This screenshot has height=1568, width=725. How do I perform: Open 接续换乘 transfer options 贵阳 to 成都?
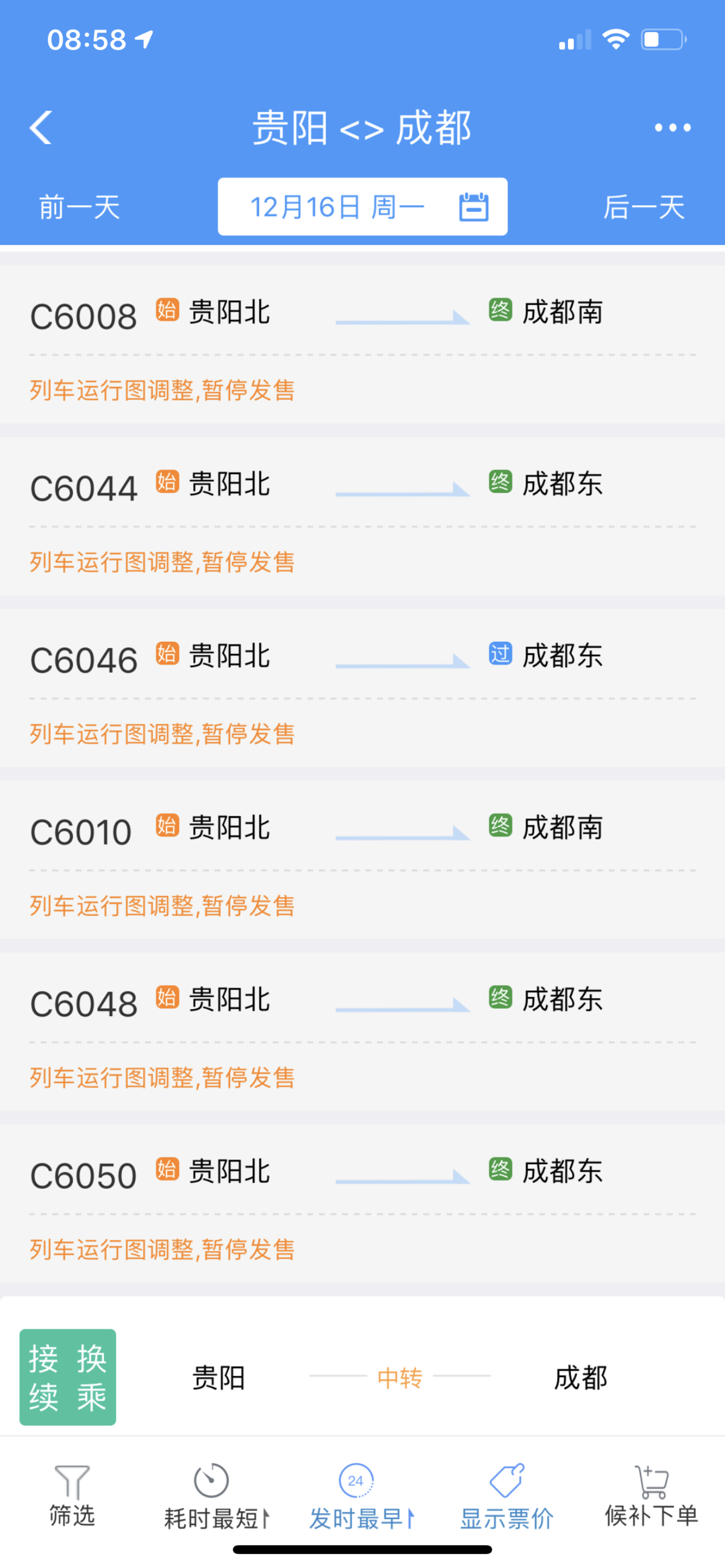362,1377
